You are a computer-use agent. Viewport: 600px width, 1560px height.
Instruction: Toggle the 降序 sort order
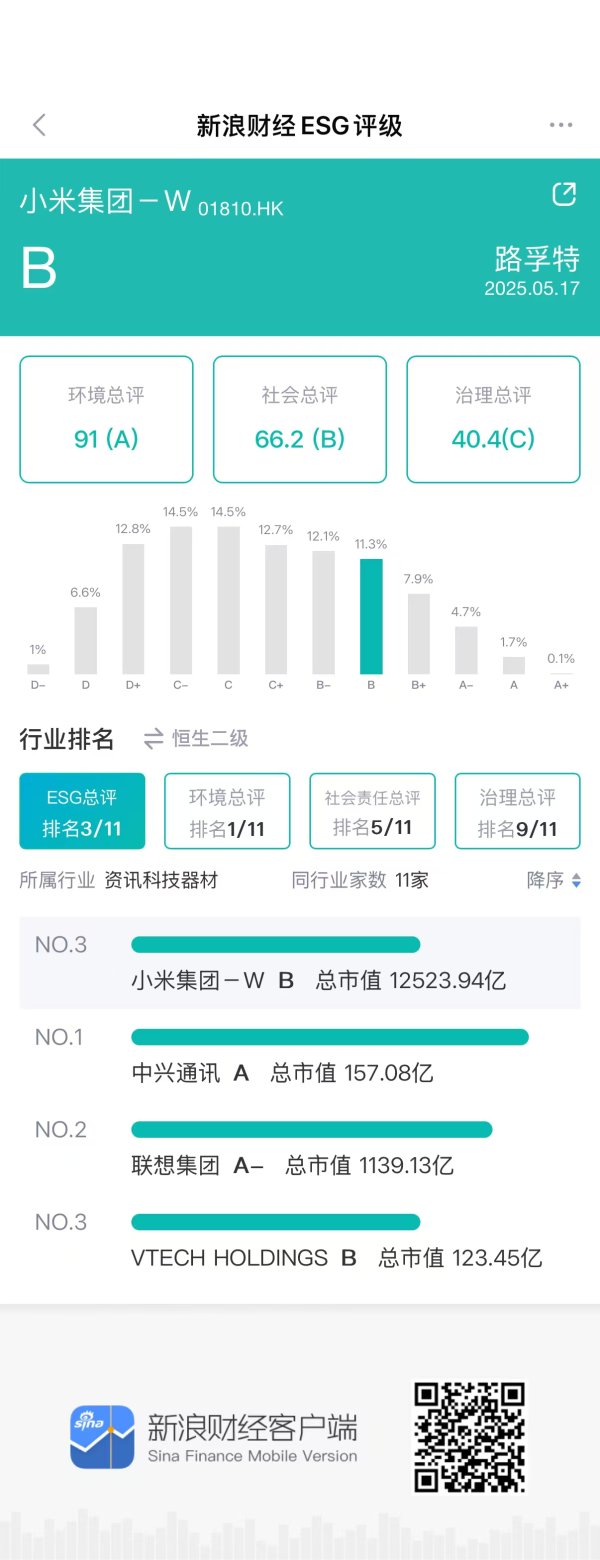pyautogui.click(x=554, y=880)
